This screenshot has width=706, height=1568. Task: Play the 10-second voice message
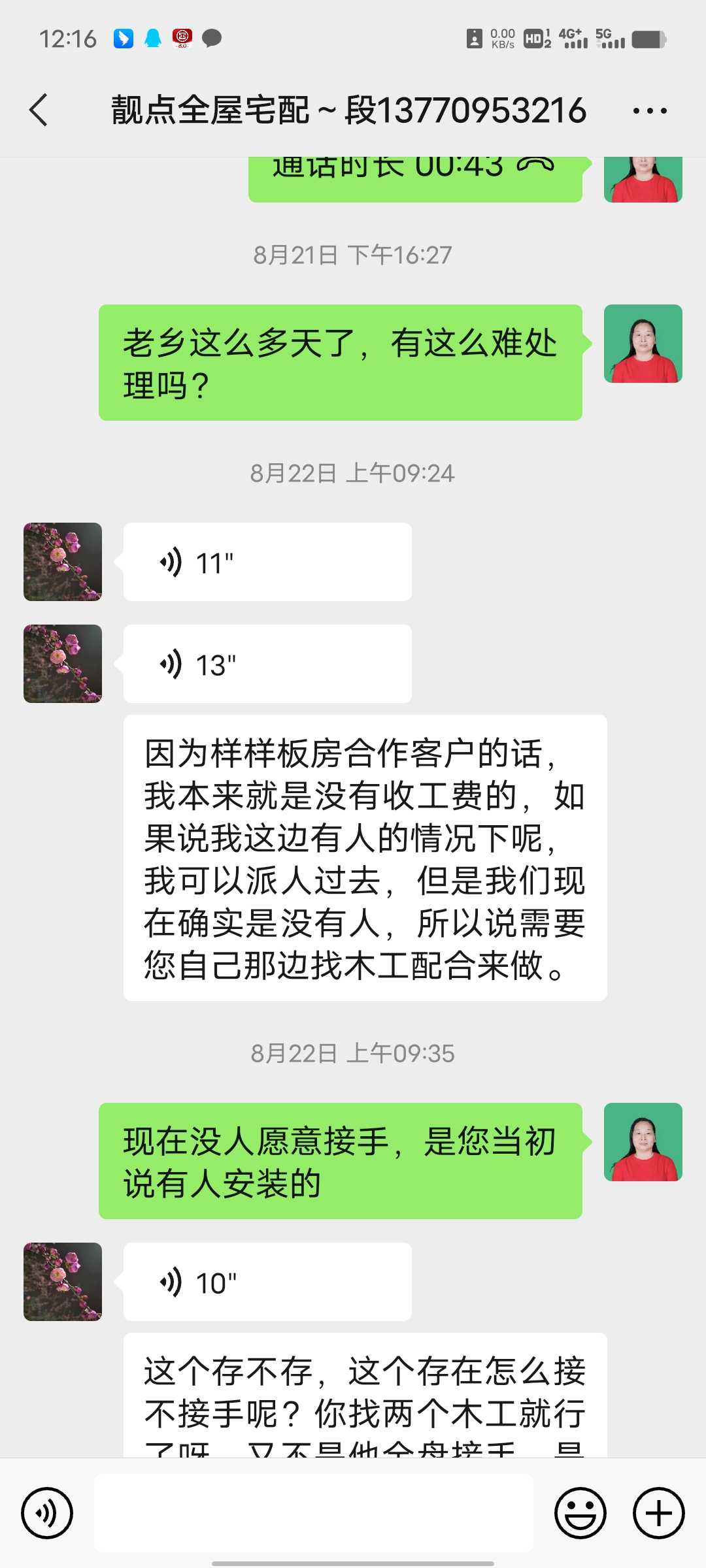click(x=267, y=1282)
